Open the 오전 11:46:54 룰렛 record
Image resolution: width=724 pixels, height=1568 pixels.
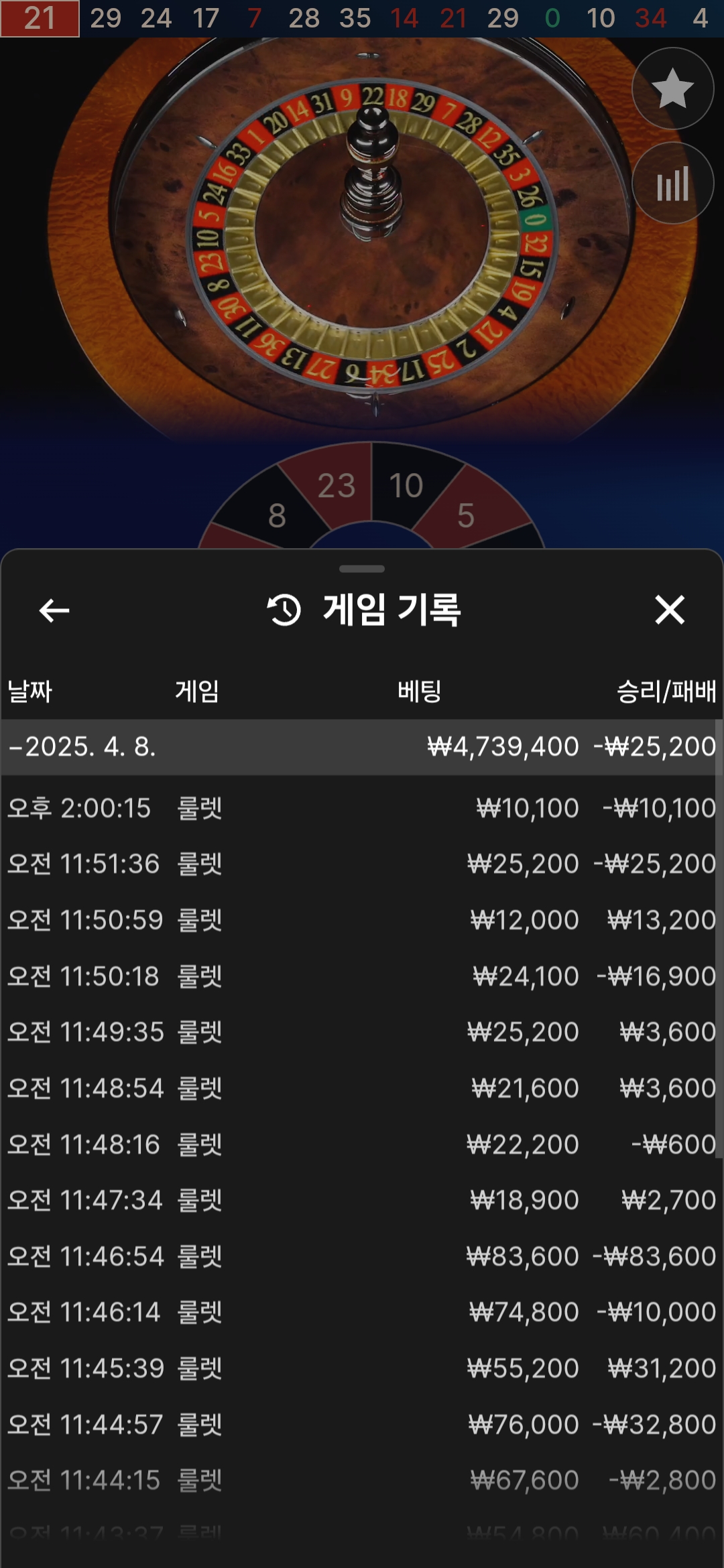(362, 1256)
